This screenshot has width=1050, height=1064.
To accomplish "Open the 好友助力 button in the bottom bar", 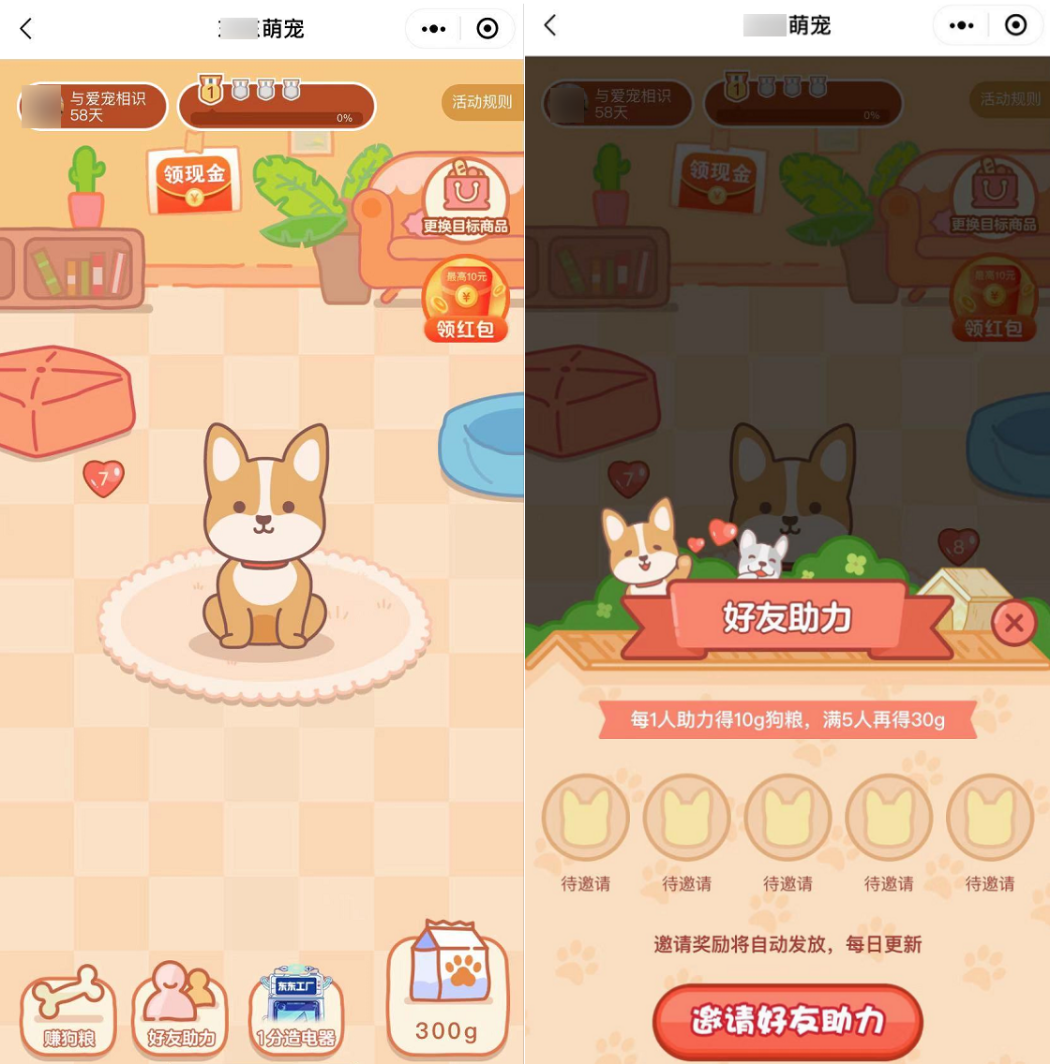I will click(181, 1012).
